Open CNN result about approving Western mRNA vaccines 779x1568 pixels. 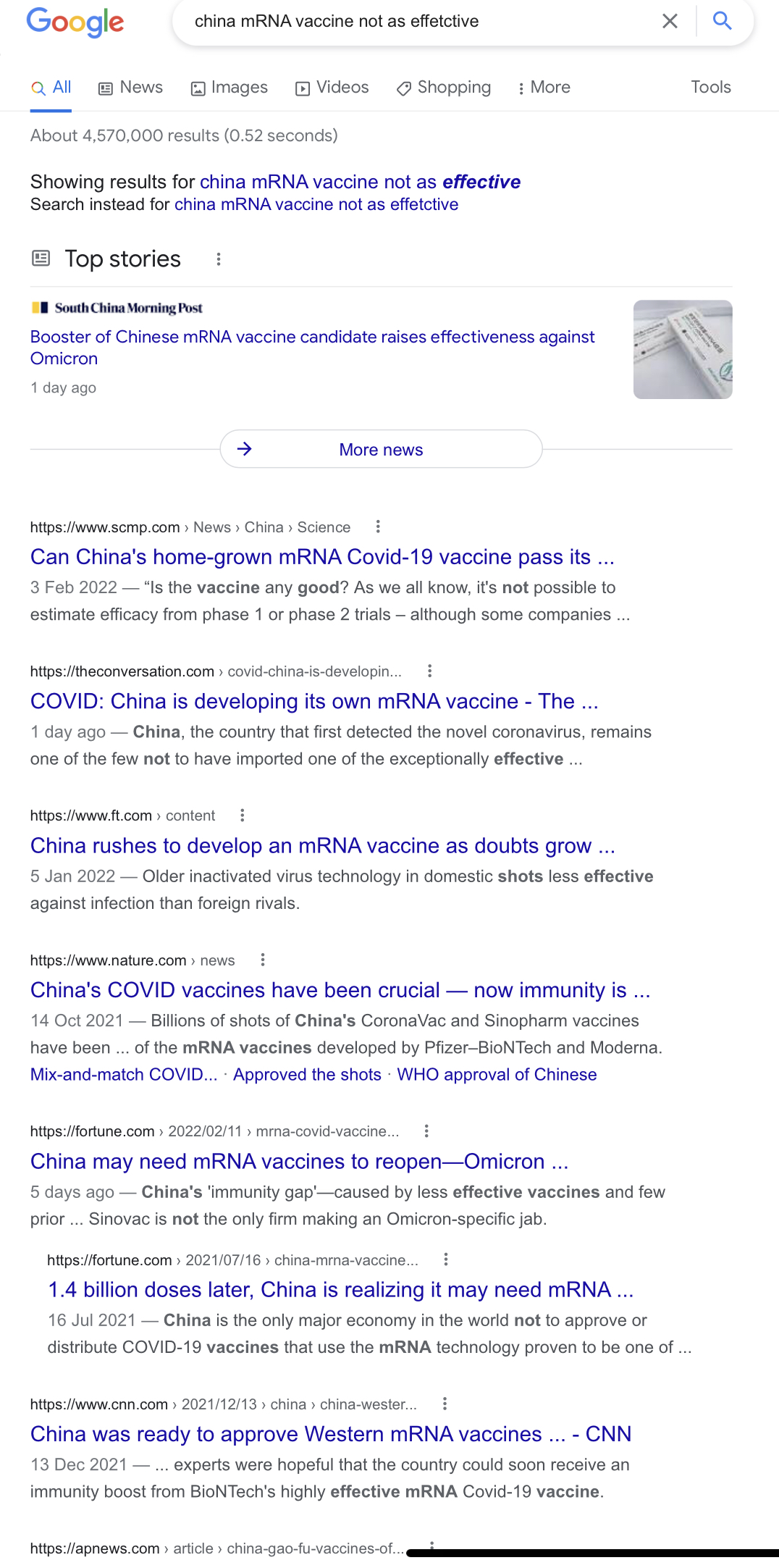(330, 1434)
